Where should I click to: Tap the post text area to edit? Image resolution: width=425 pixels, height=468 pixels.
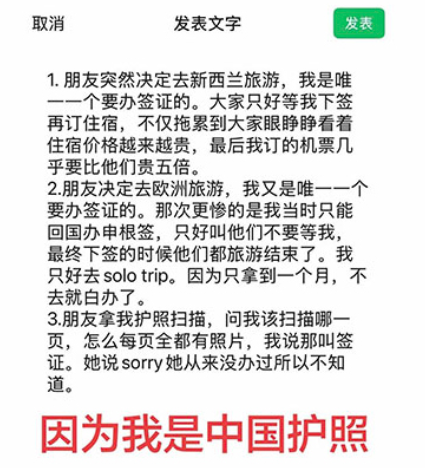(x=207, y=233)
